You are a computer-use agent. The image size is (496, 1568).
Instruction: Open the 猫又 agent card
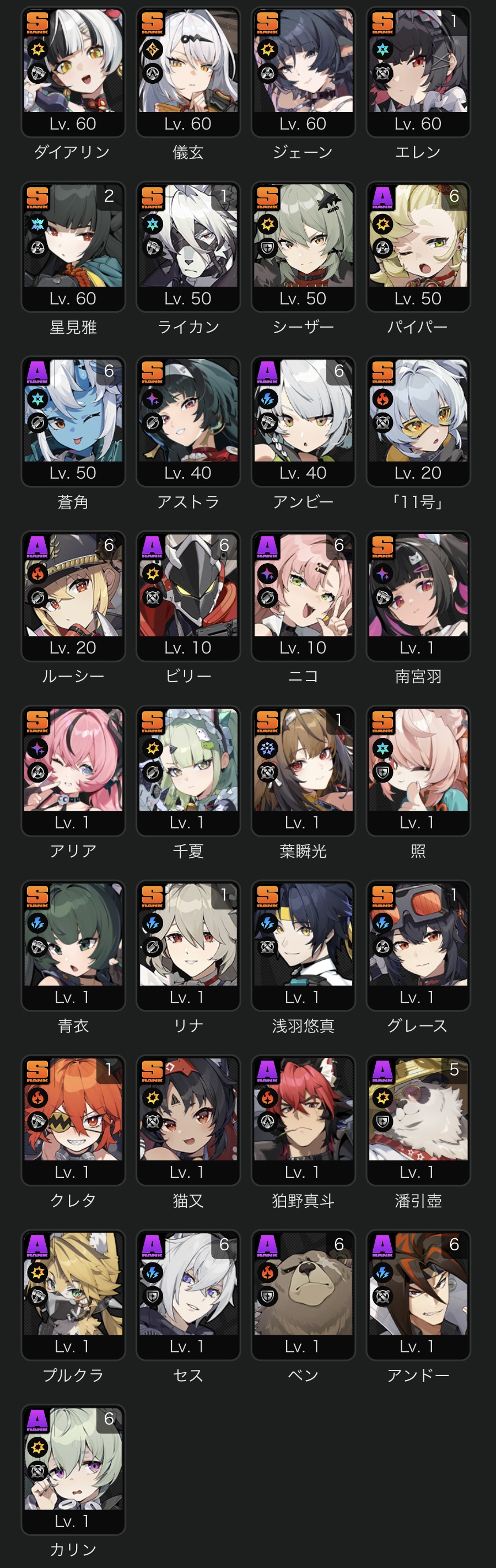188,1120
